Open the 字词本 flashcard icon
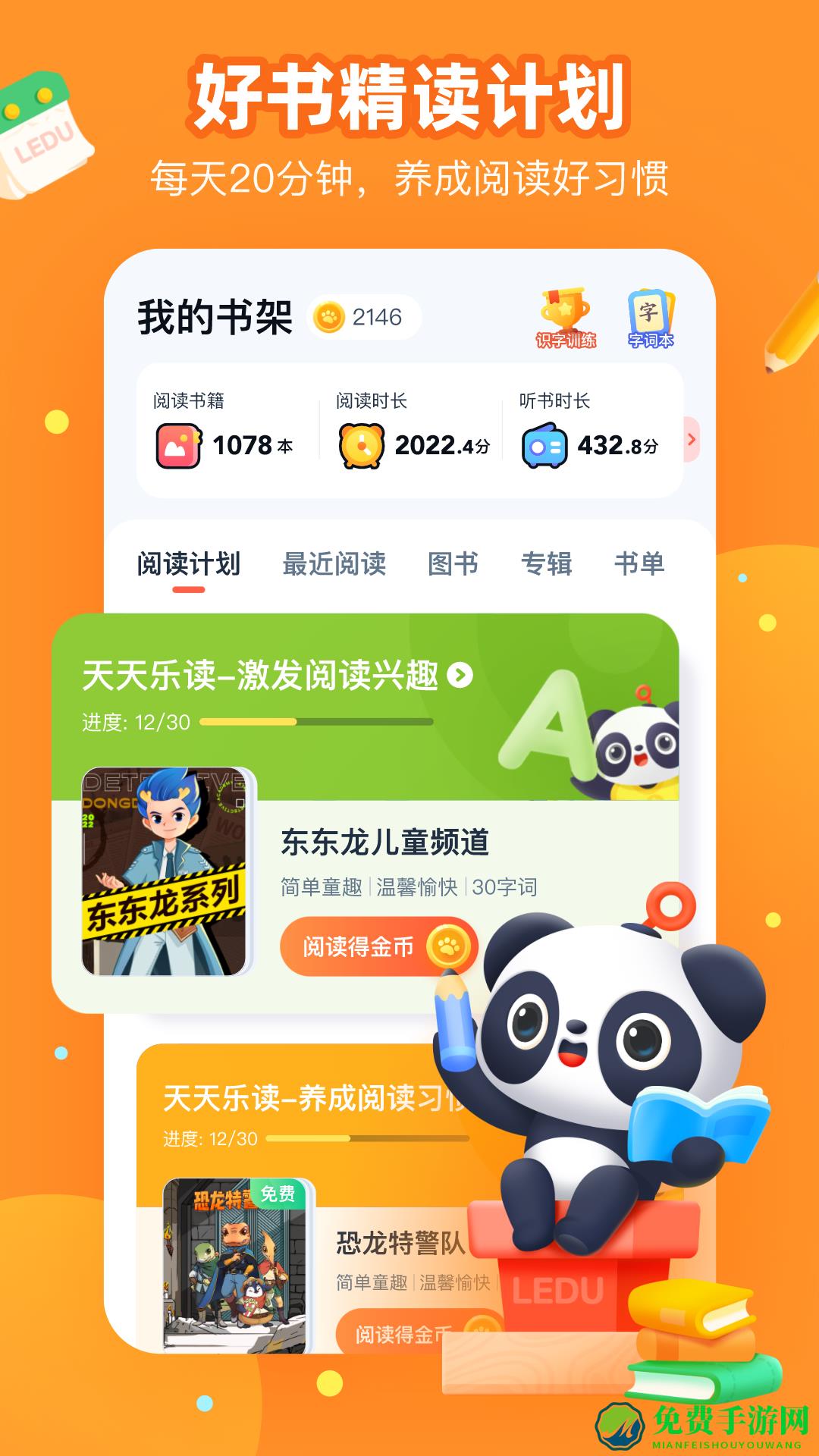 point(654,317)
